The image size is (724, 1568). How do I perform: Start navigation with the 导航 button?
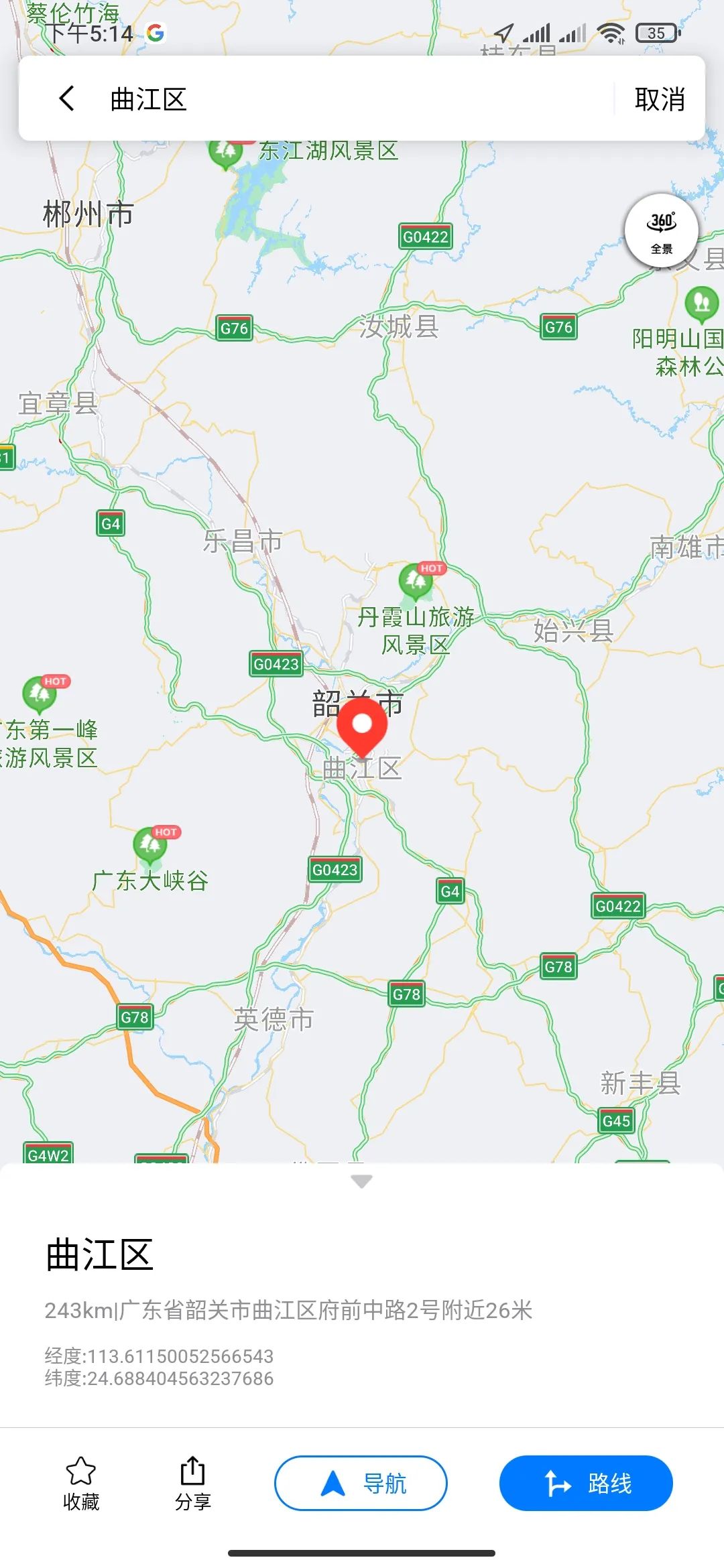(361, 1483)
